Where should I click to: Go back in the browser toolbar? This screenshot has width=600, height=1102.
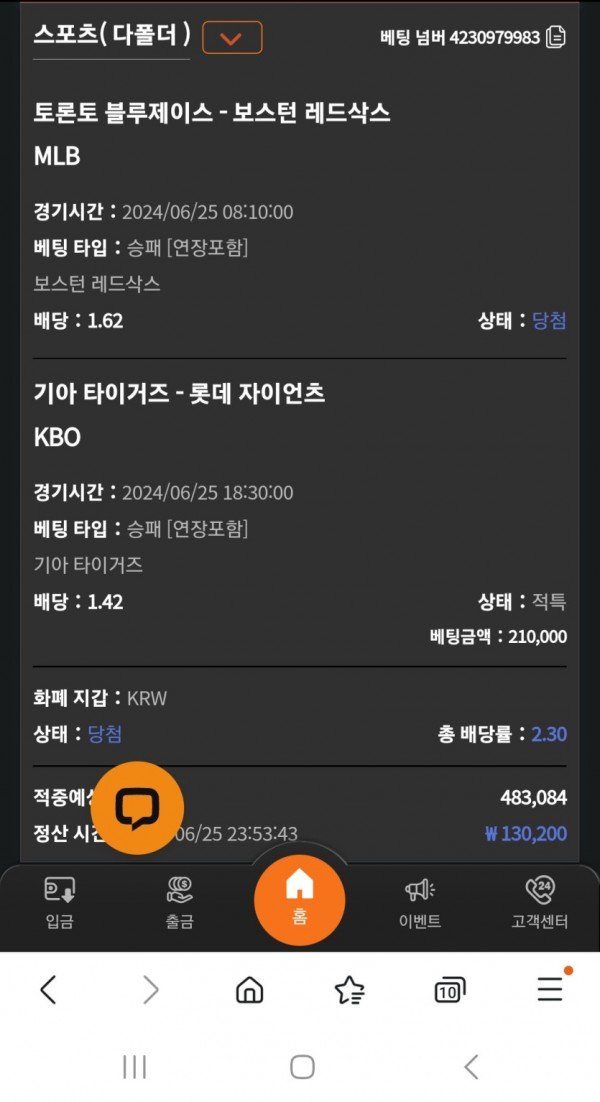48,990
